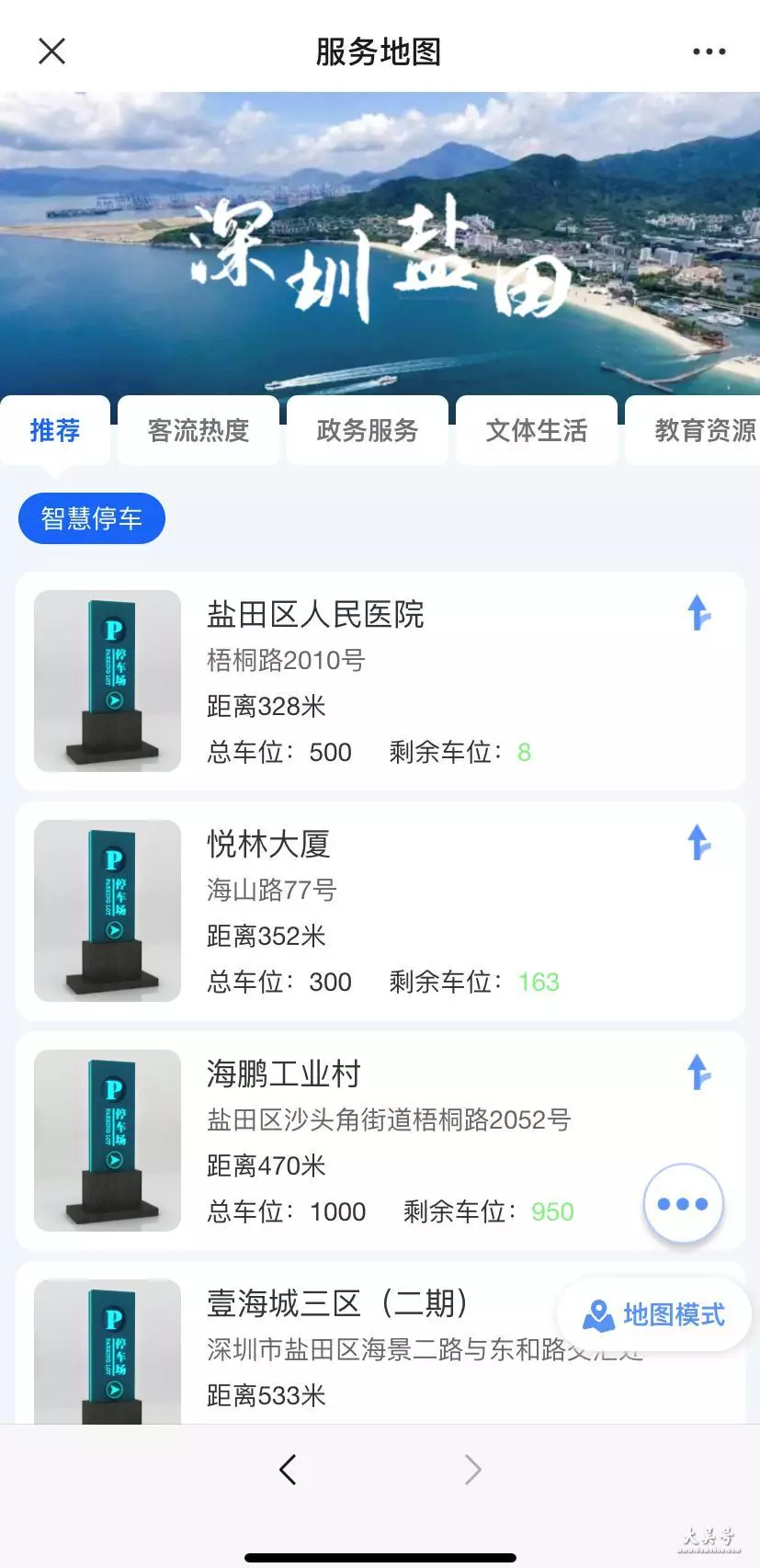Tap the 智慧停车 chip
The image size is (760, 1568).
92,518
